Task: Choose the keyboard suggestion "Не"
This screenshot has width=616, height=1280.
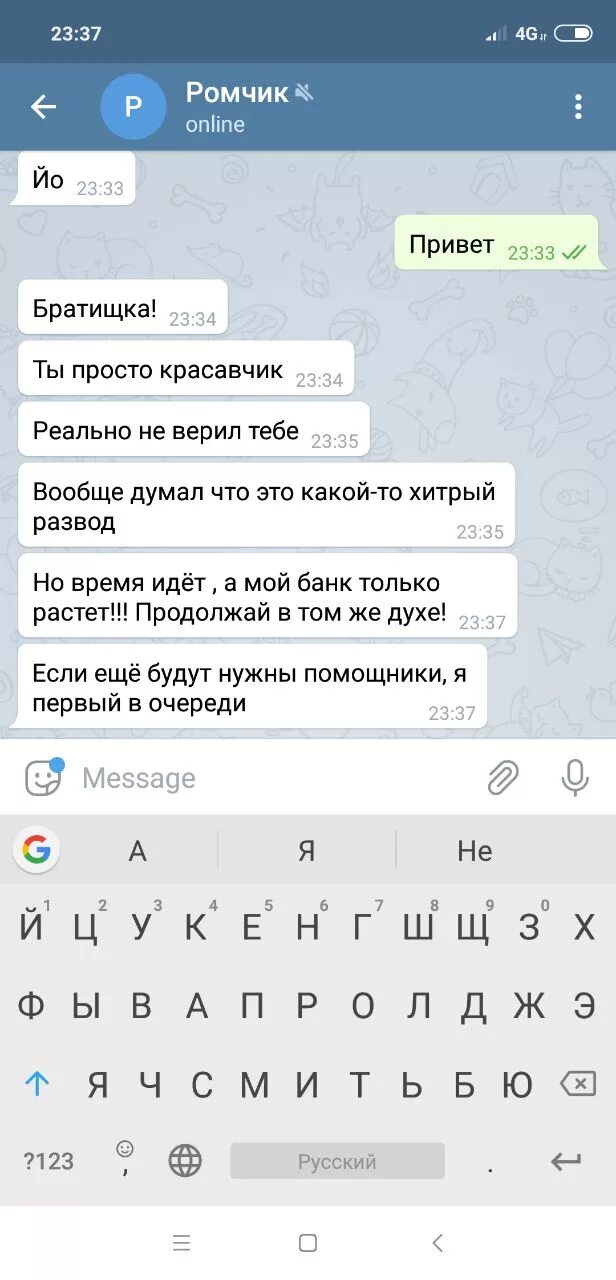Action: coord(475,851)
